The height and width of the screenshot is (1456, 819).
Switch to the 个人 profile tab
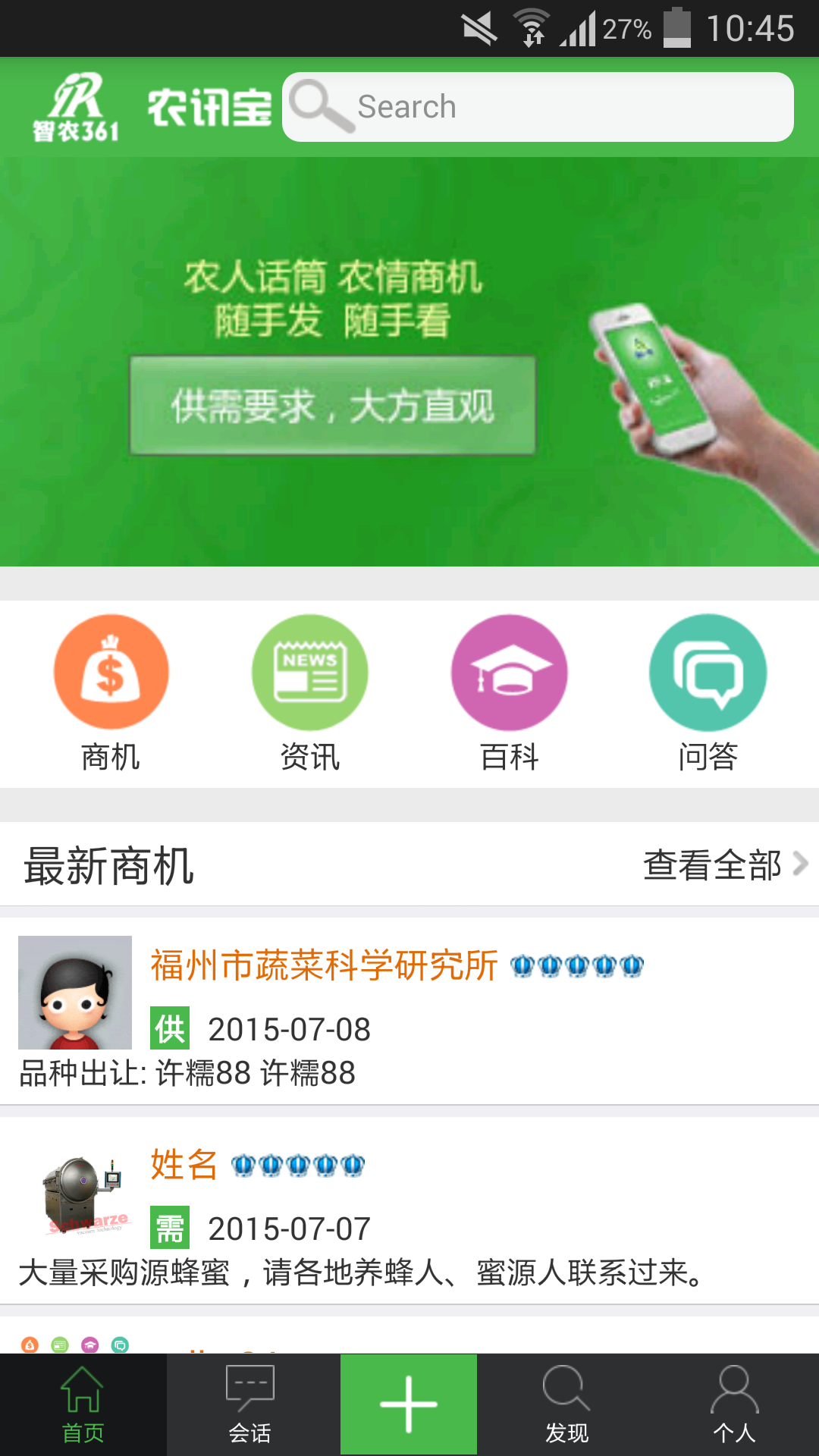click(734, 1404)
